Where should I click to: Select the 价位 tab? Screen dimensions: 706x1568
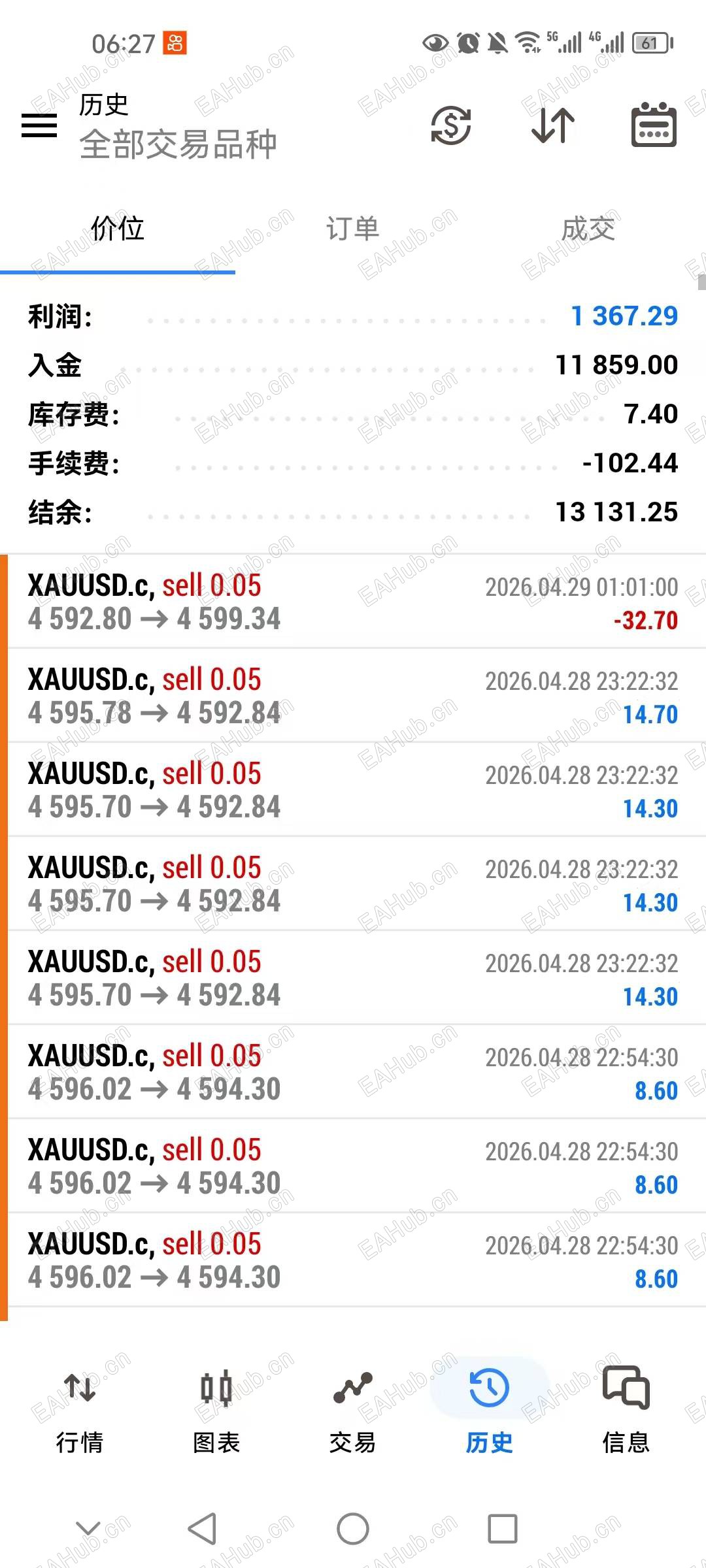pyautogui.click(x=116, y=229)
